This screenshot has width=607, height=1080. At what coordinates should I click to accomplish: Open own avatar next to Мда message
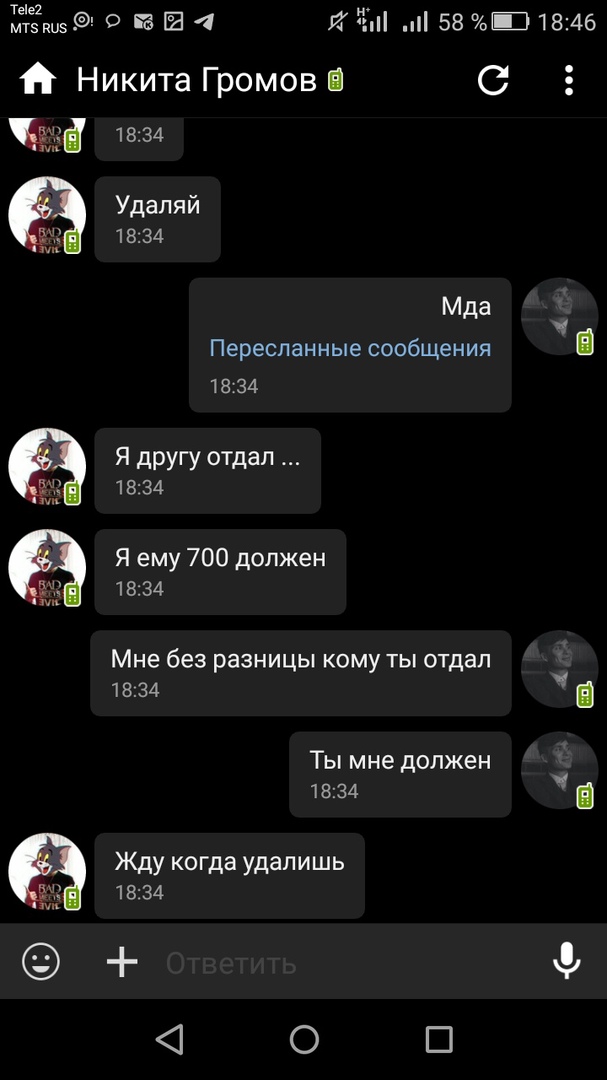tap(559, 316)
